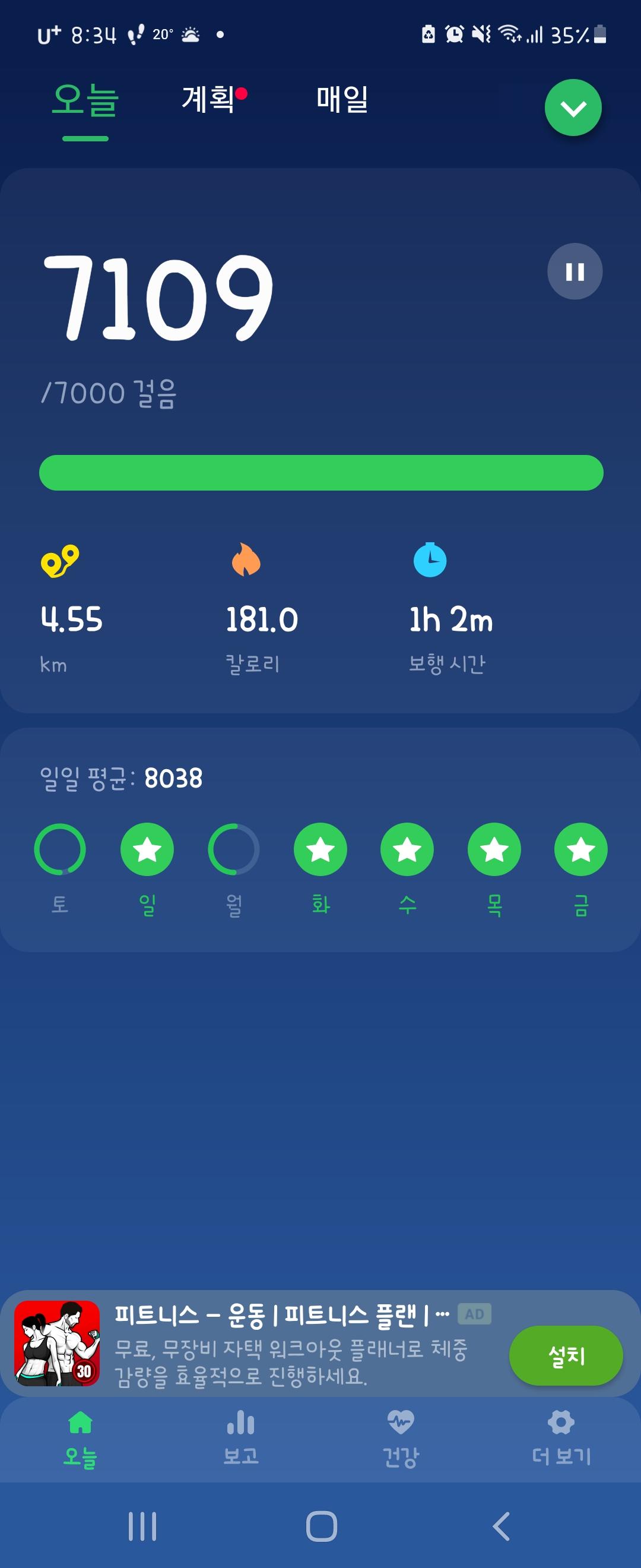
Task: View Saturday (토) step progress
Action: [59, 849]
